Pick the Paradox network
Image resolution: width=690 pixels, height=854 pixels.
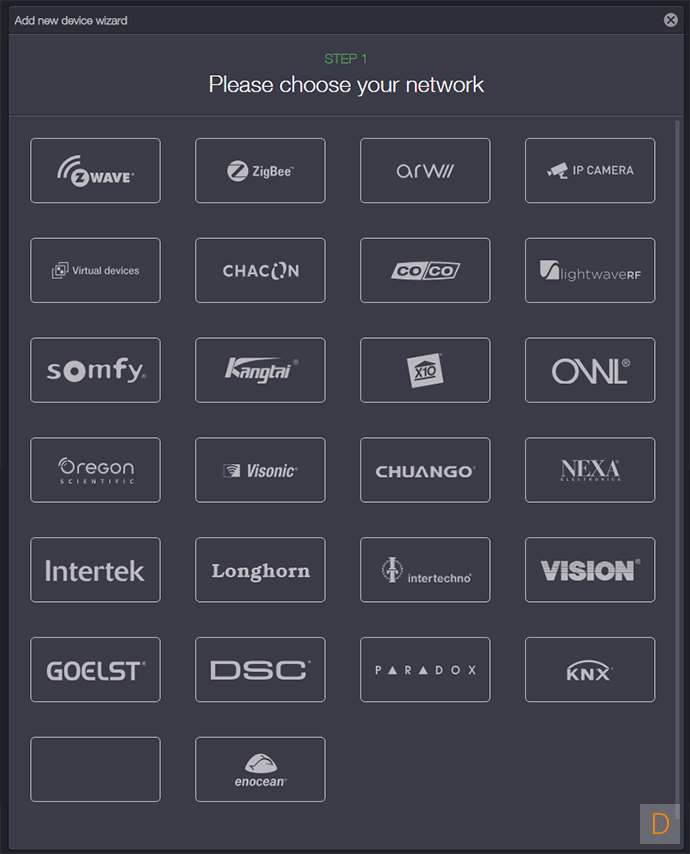[425, 670]
